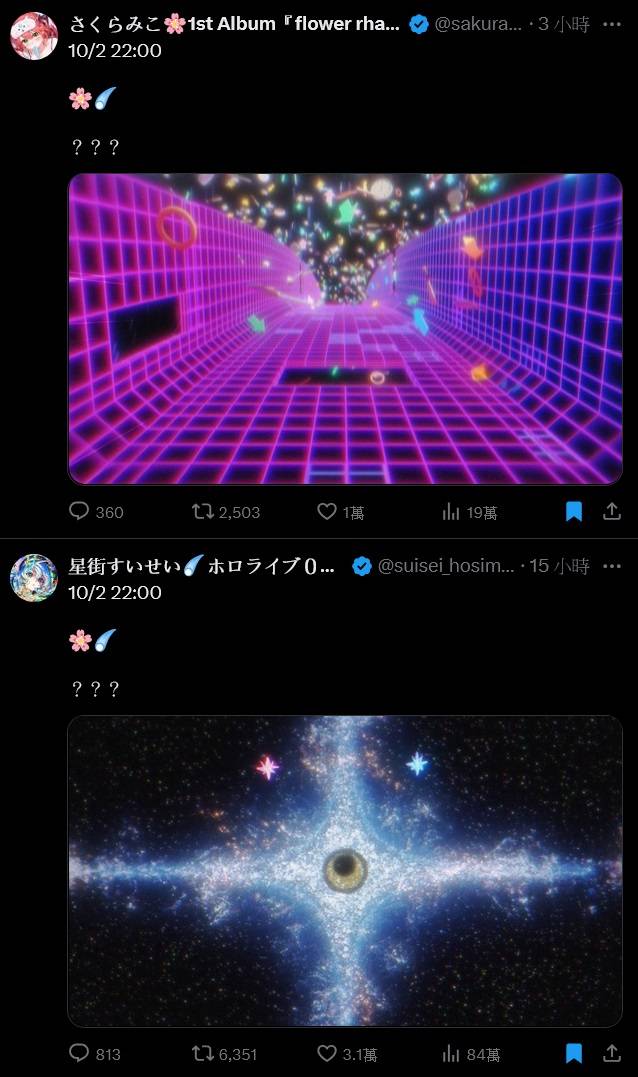Open Hoshimachi Suisei's profile avatar
The image size is (638, 1077).
(x=34, y=577)
